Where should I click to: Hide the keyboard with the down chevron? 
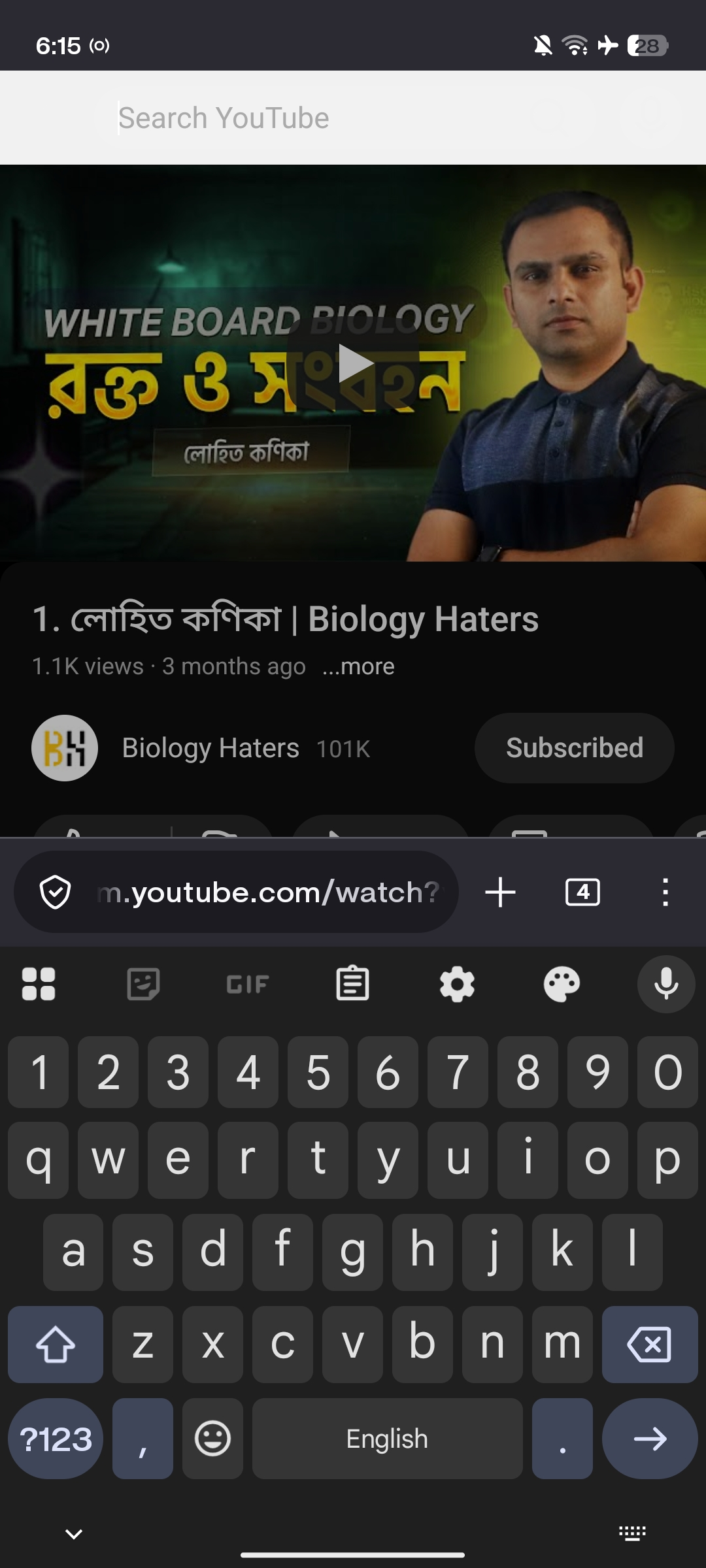[x=74, y=1533]
